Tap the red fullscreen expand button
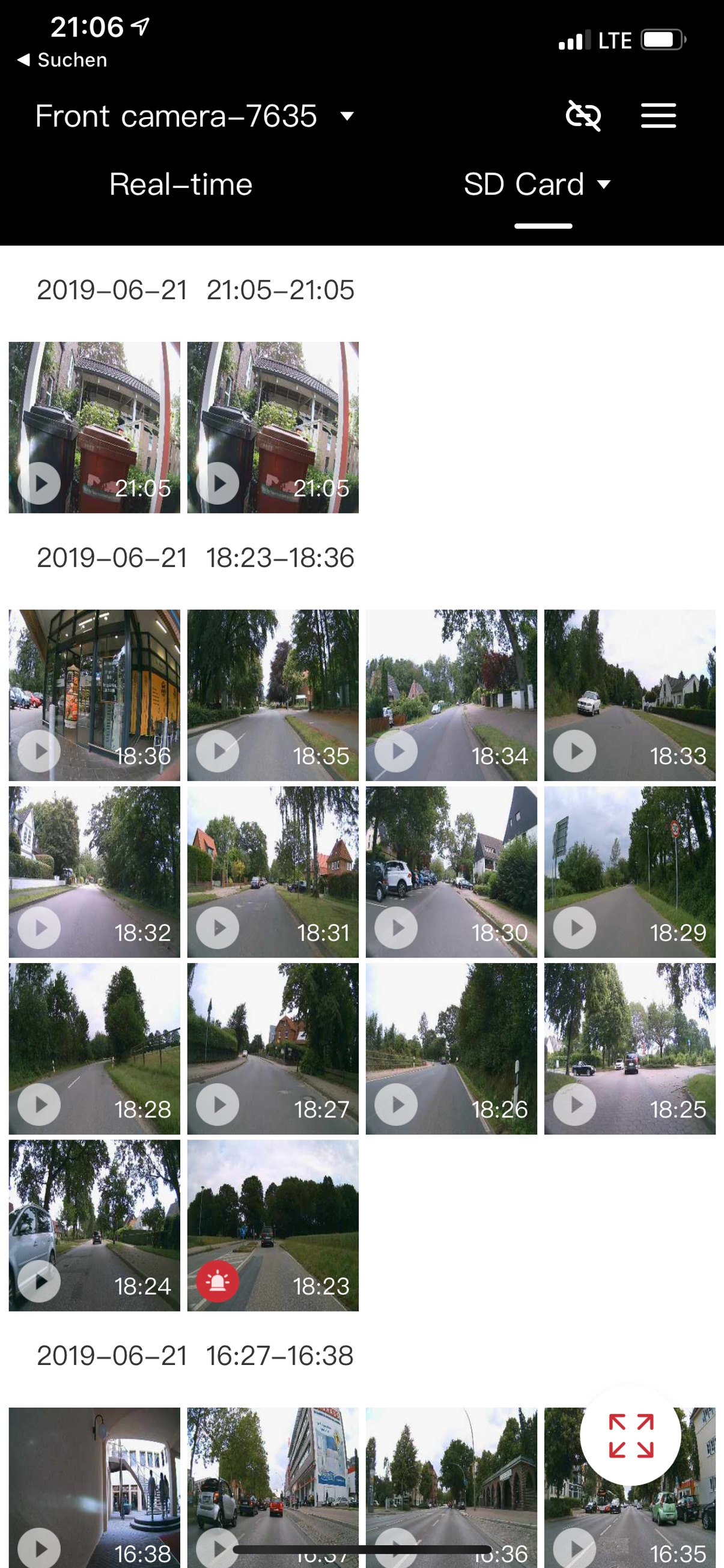Screen dimensions: 724x1568 630,1436
